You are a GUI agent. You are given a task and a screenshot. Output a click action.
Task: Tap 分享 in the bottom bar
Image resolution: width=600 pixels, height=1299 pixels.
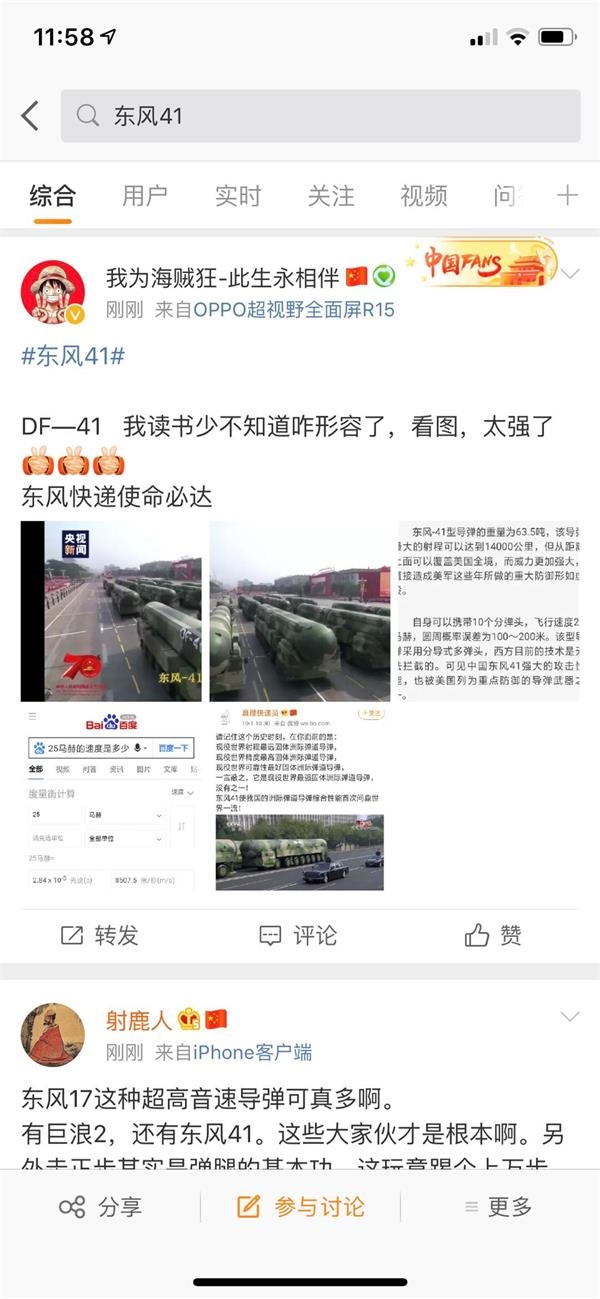point(100,1207)
